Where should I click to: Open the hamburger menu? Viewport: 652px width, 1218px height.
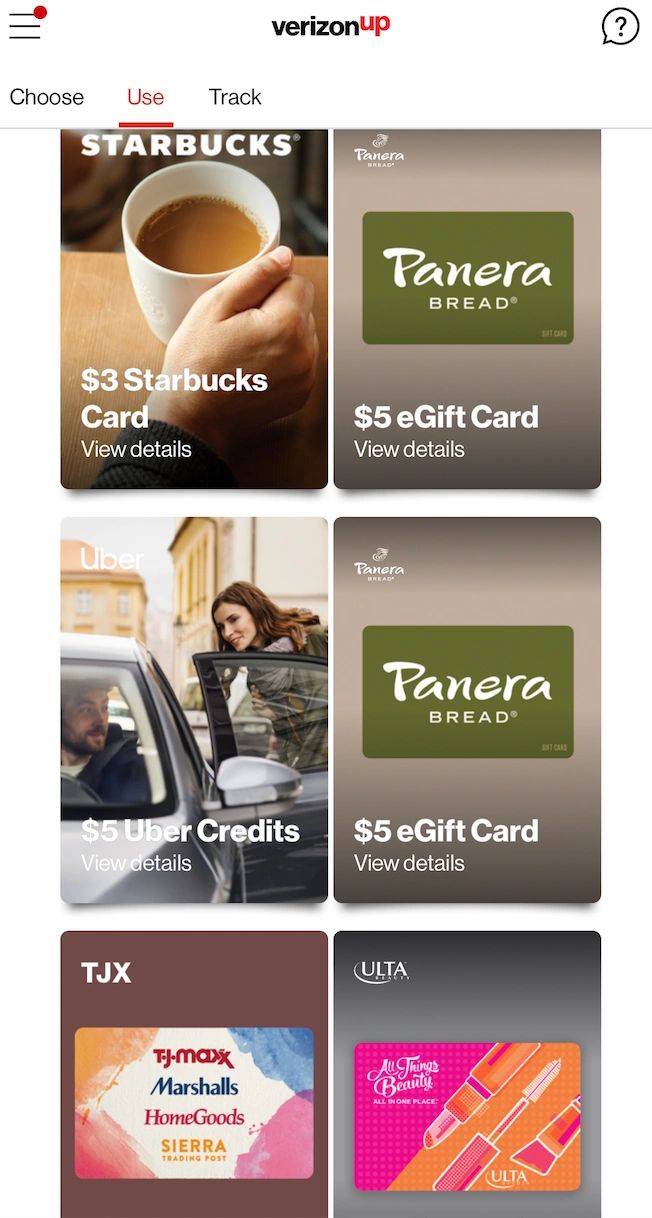(x=25, y=26)
